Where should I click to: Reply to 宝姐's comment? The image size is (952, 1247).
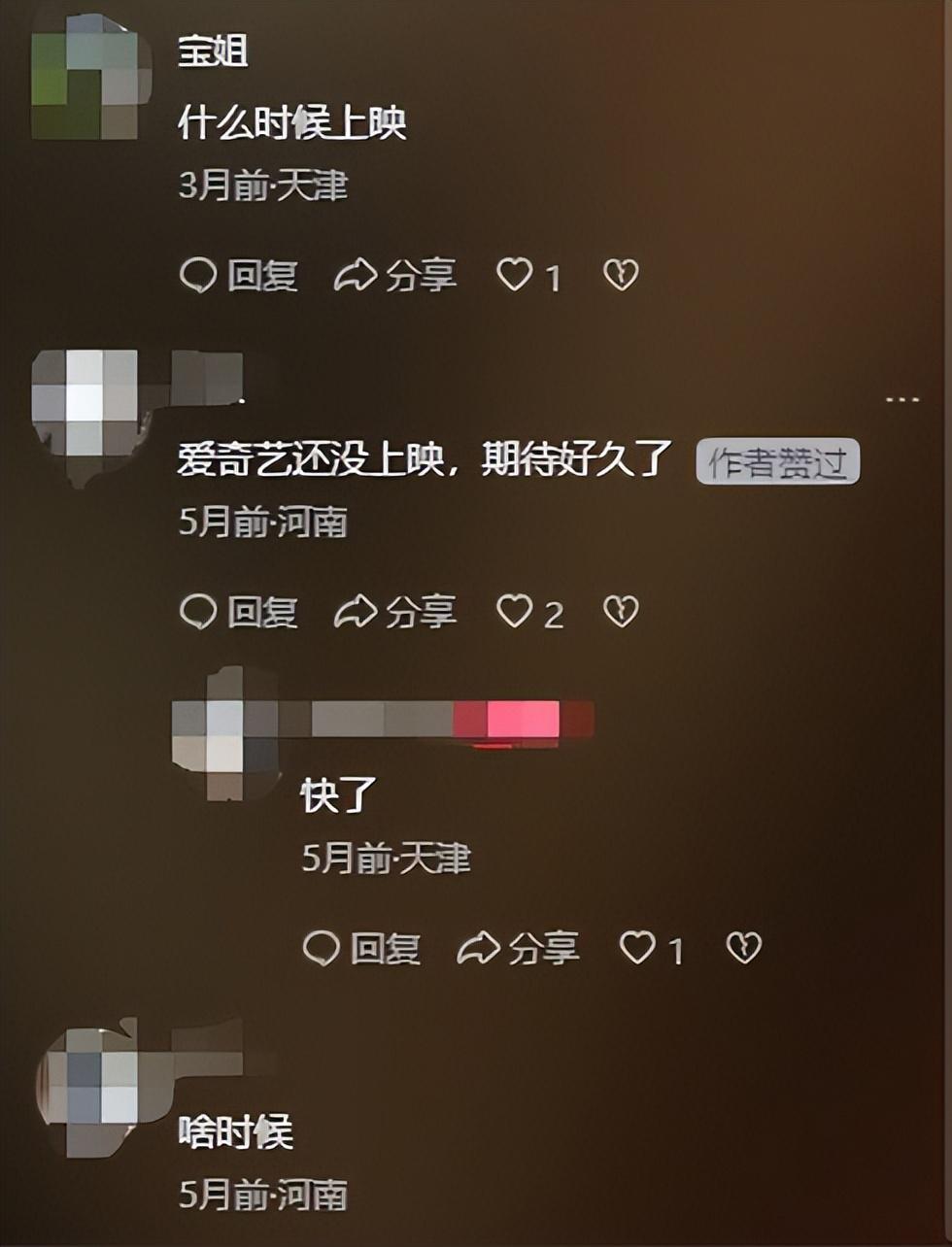(239, 277)
